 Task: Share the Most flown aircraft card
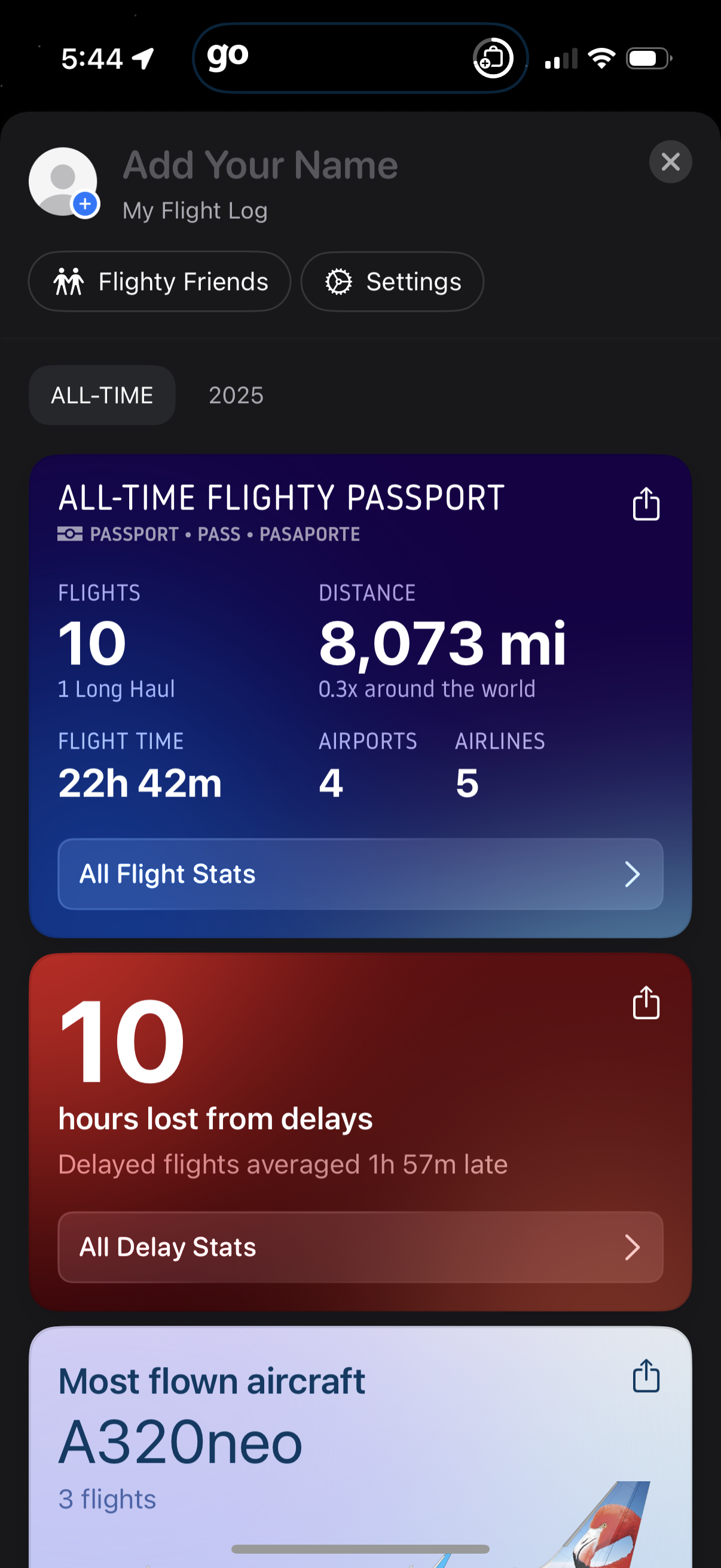(x=646, y=1377)
